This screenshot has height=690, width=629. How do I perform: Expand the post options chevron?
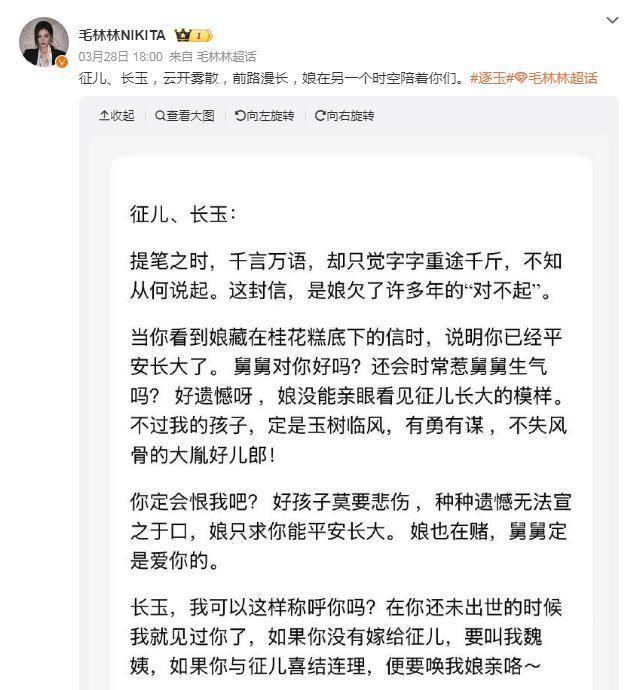point(612,20)
